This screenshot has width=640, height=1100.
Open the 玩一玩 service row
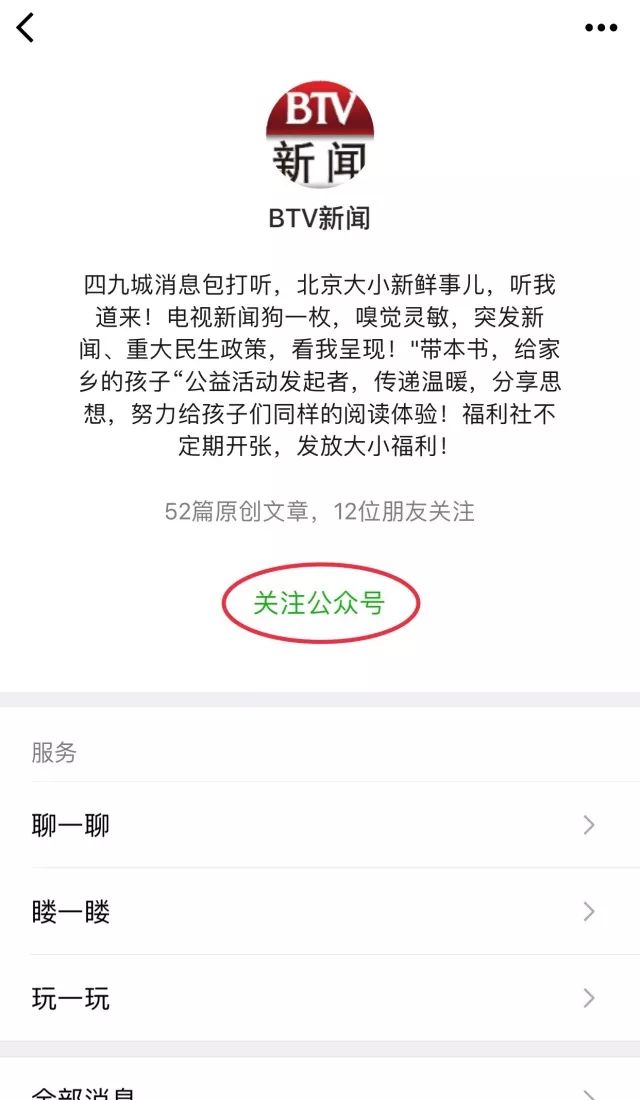pyautogui.click(x=320, y=998)
